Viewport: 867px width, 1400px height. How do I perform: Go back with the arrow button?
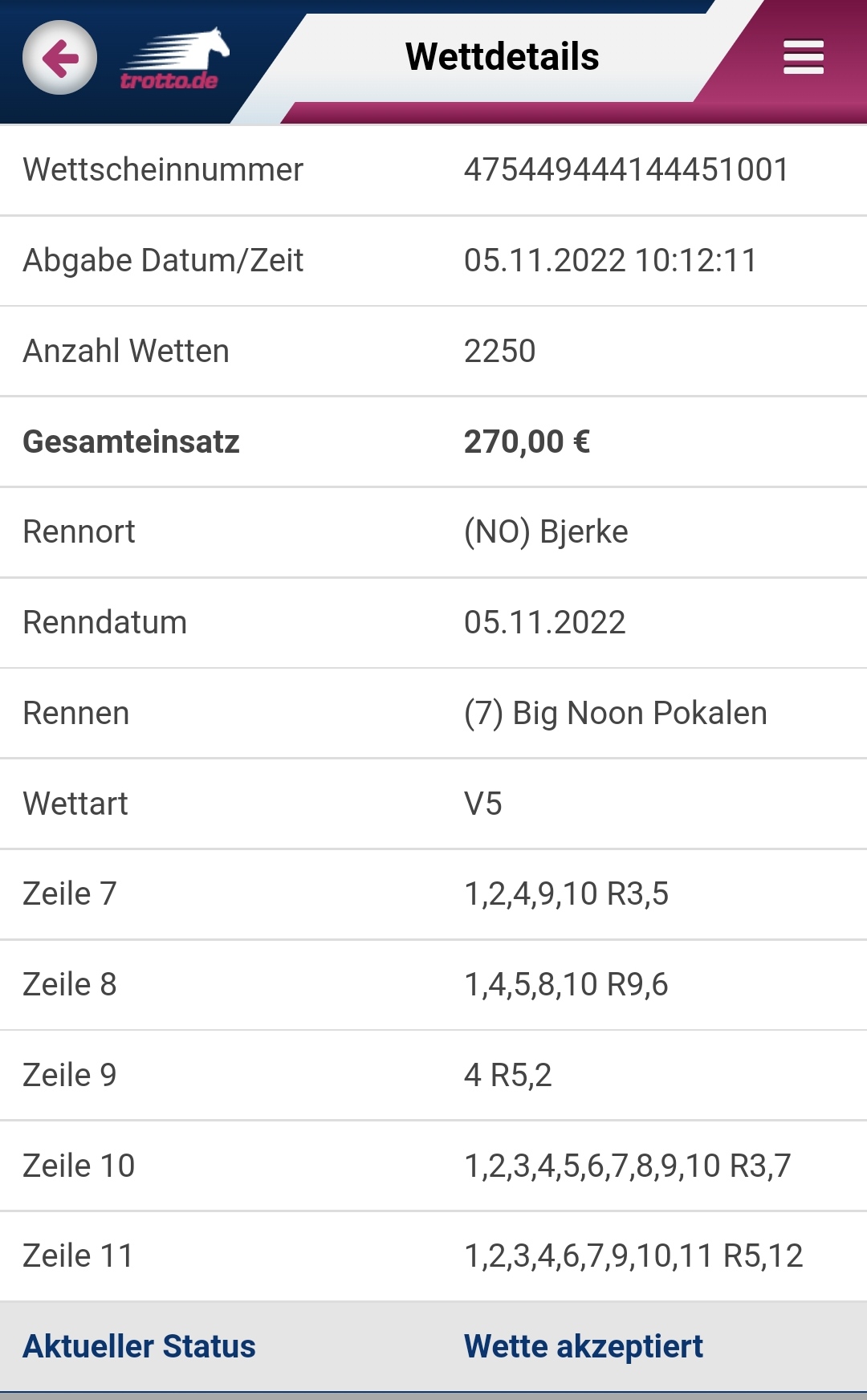(x=59, y=58)
